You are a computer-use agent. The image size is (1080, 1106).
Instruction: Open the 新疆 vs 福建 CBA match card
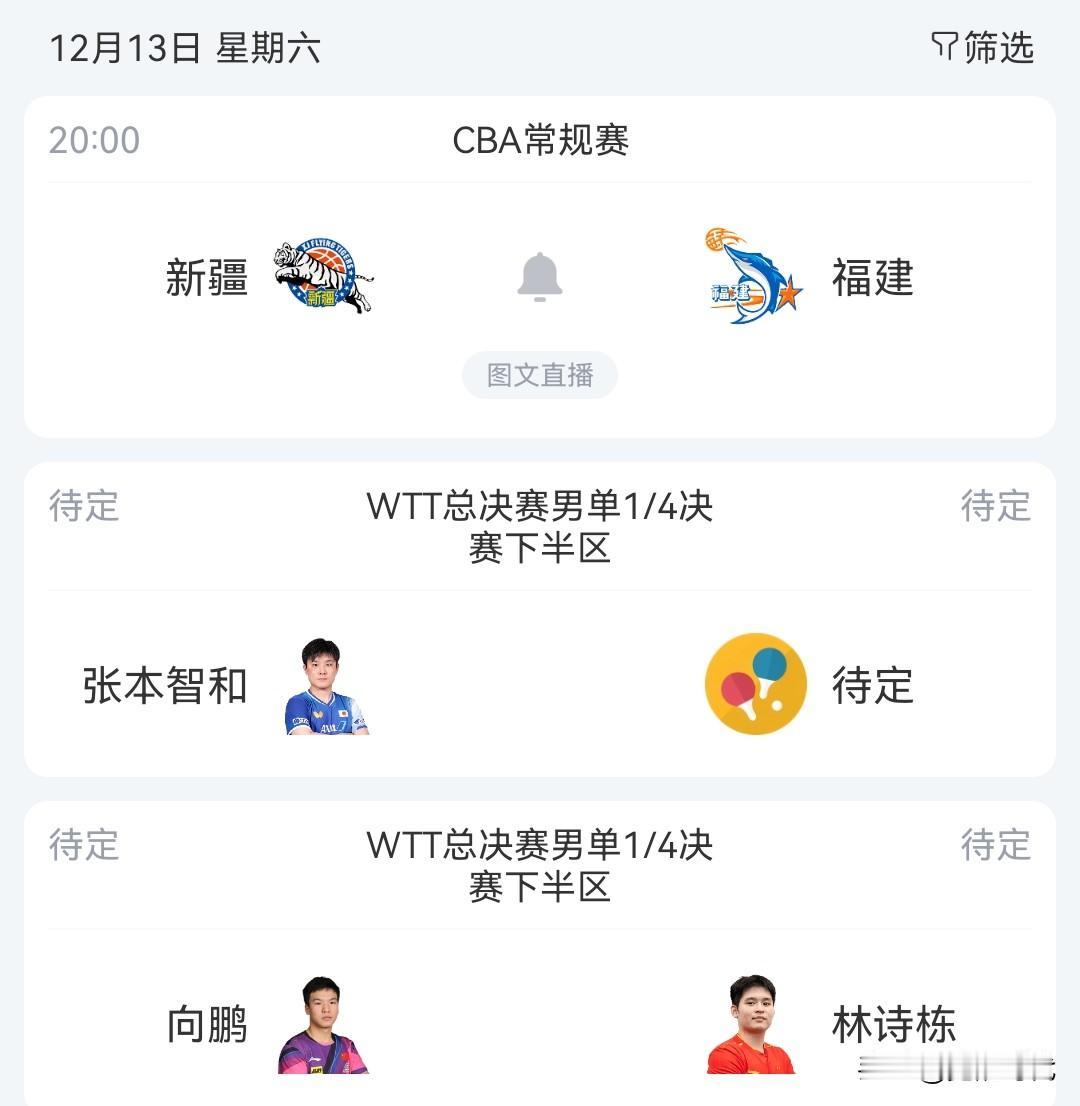pyautogui.click(x=540, y=267)
